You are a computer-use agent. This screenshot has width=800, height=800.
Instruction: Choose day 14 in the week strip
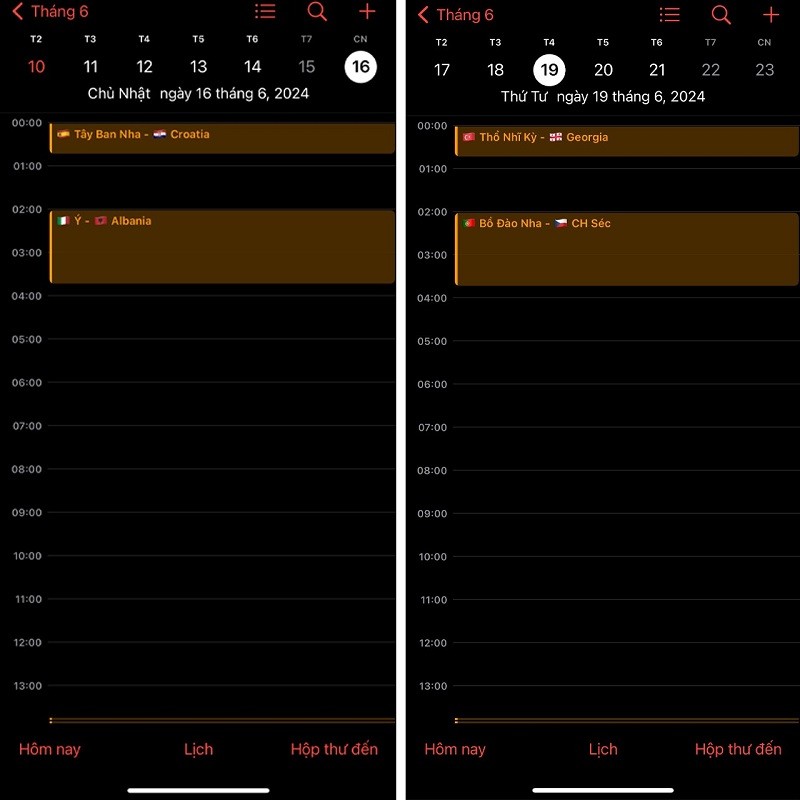[253, 67]
